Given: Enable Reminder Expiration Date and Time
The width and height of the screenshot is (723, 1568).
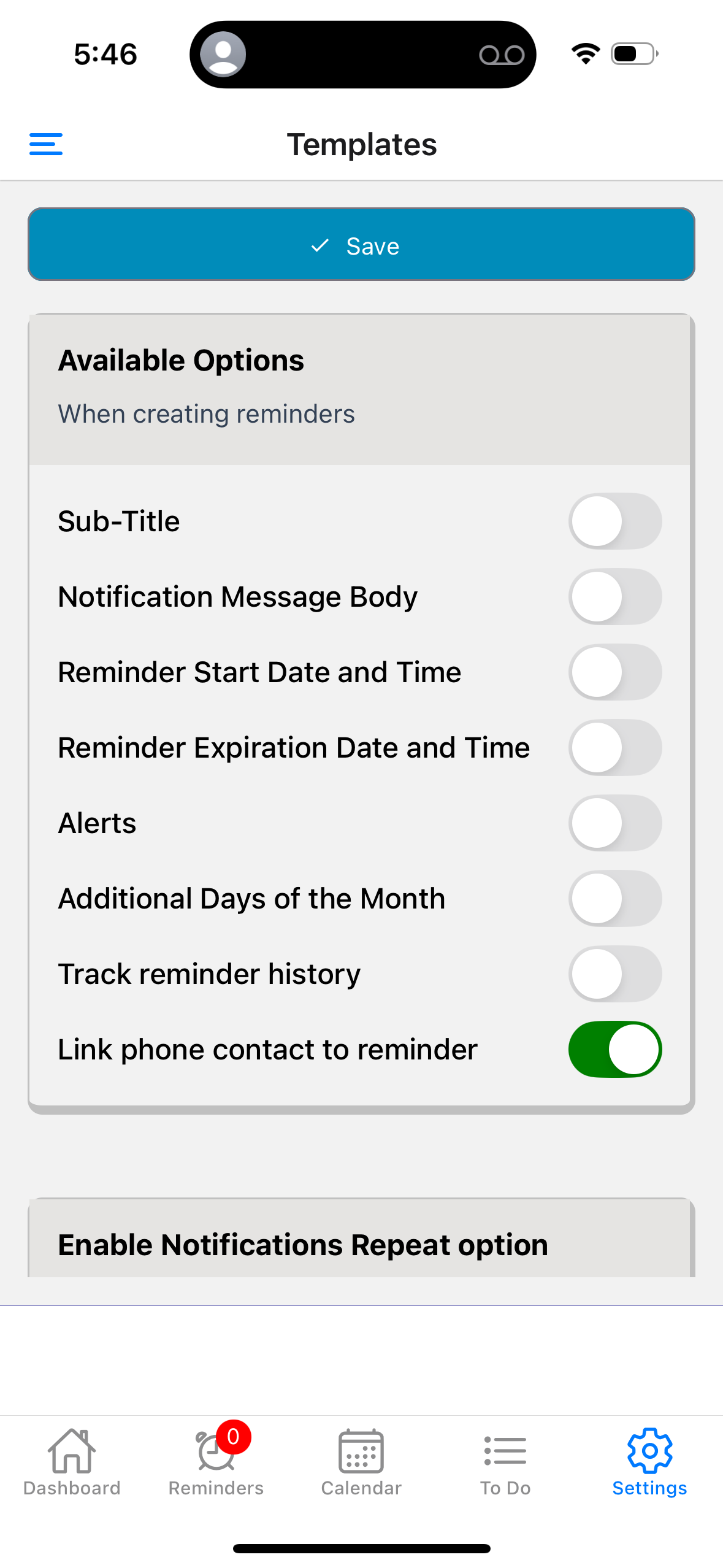Looking at the screenshot, I should pyautogui.click(x=614, y=748).
